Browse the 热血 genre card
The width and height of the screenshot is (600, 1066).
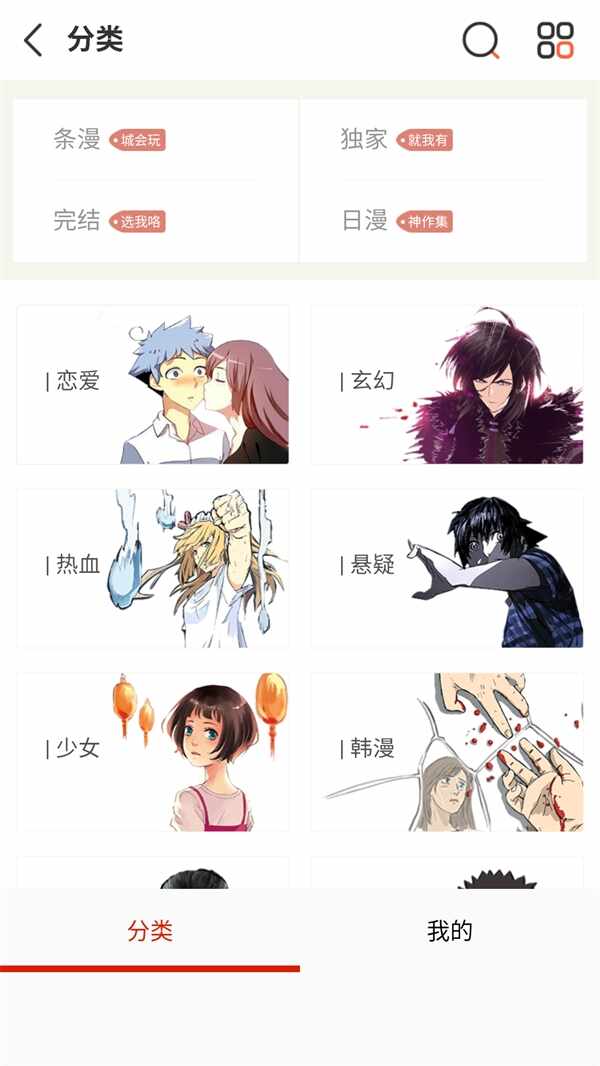click(153, 568)
